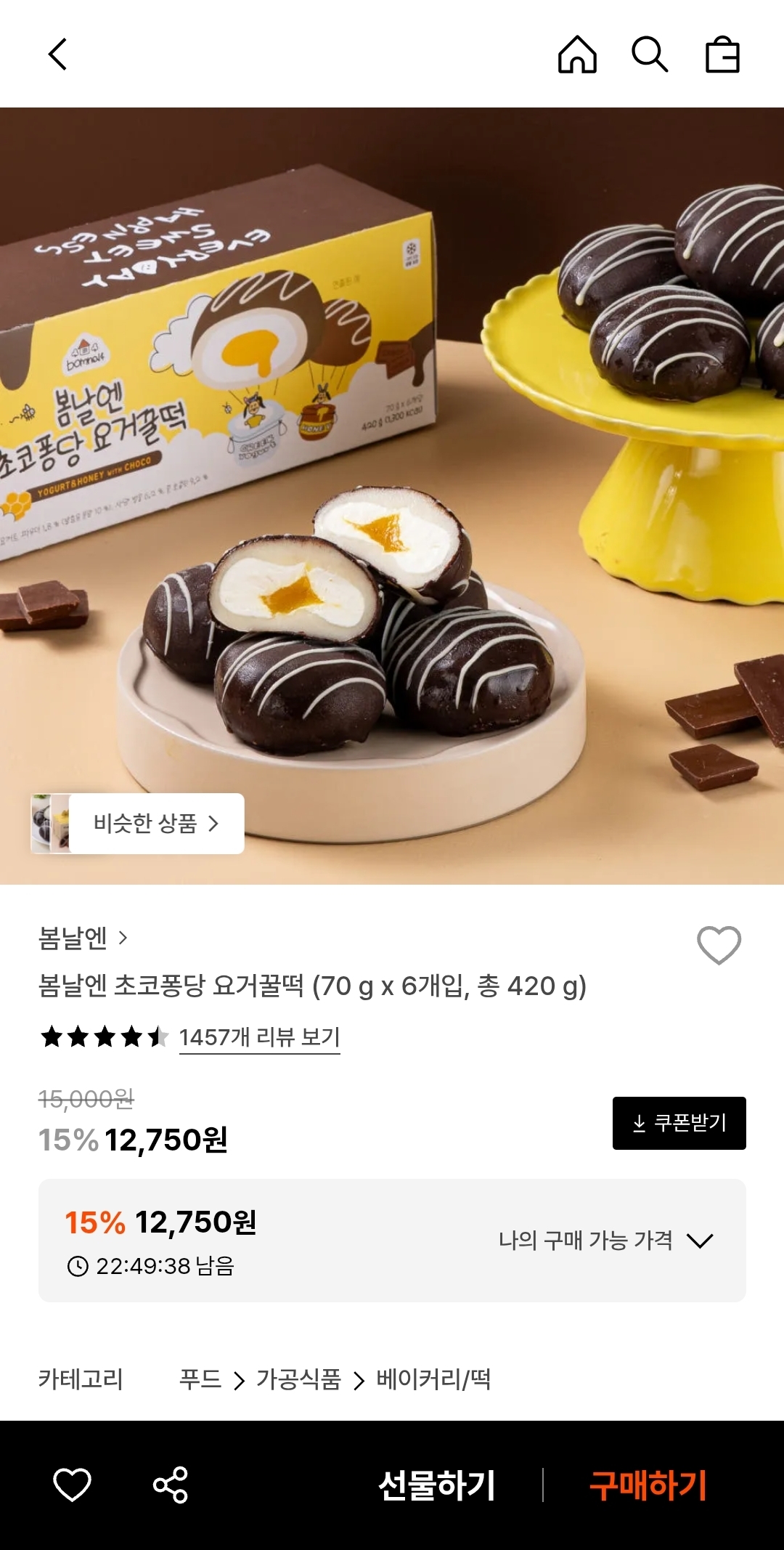Share this product
This screenshot has width=784, height=1550.
point(171,1485)
